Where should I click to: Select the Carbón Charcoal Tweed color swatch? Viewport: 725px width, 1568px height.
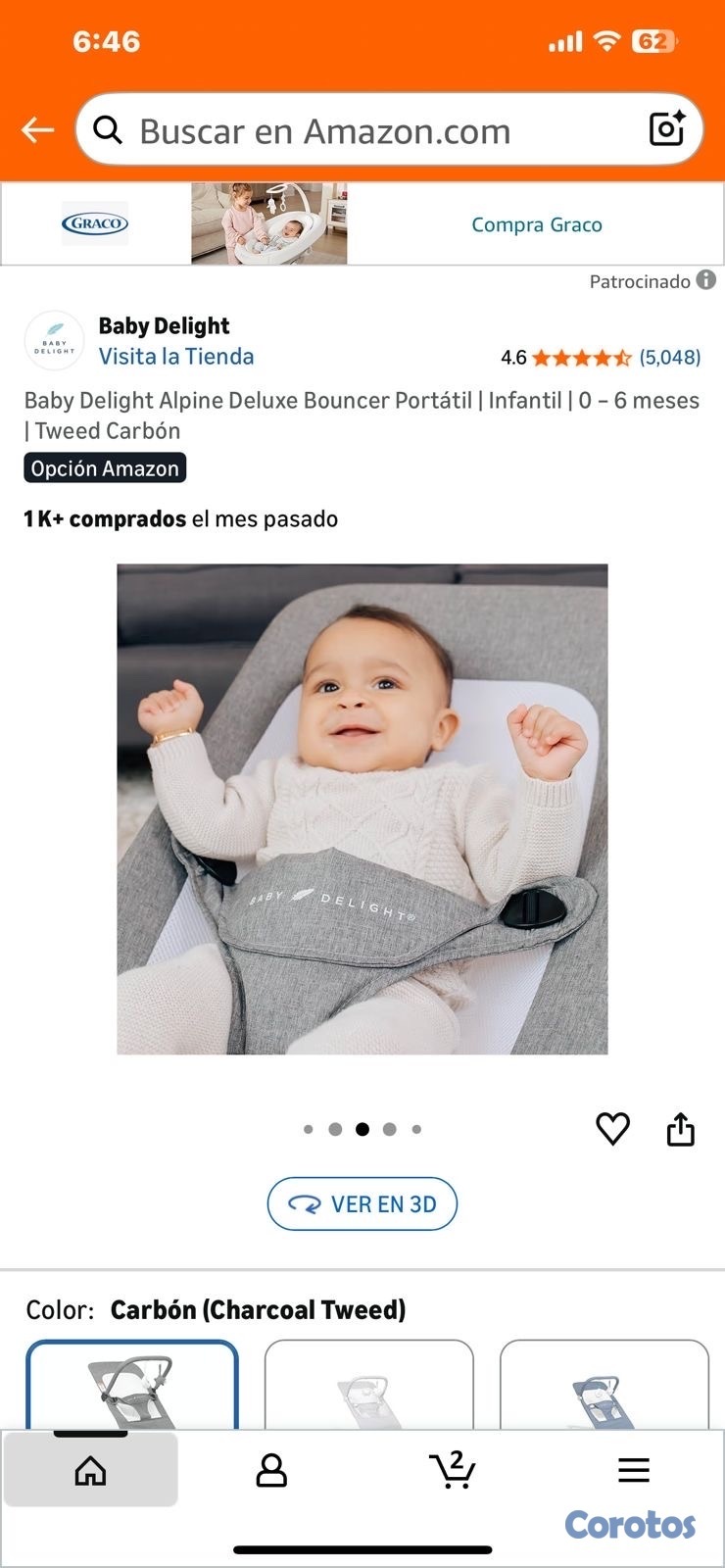(132, 1385)
